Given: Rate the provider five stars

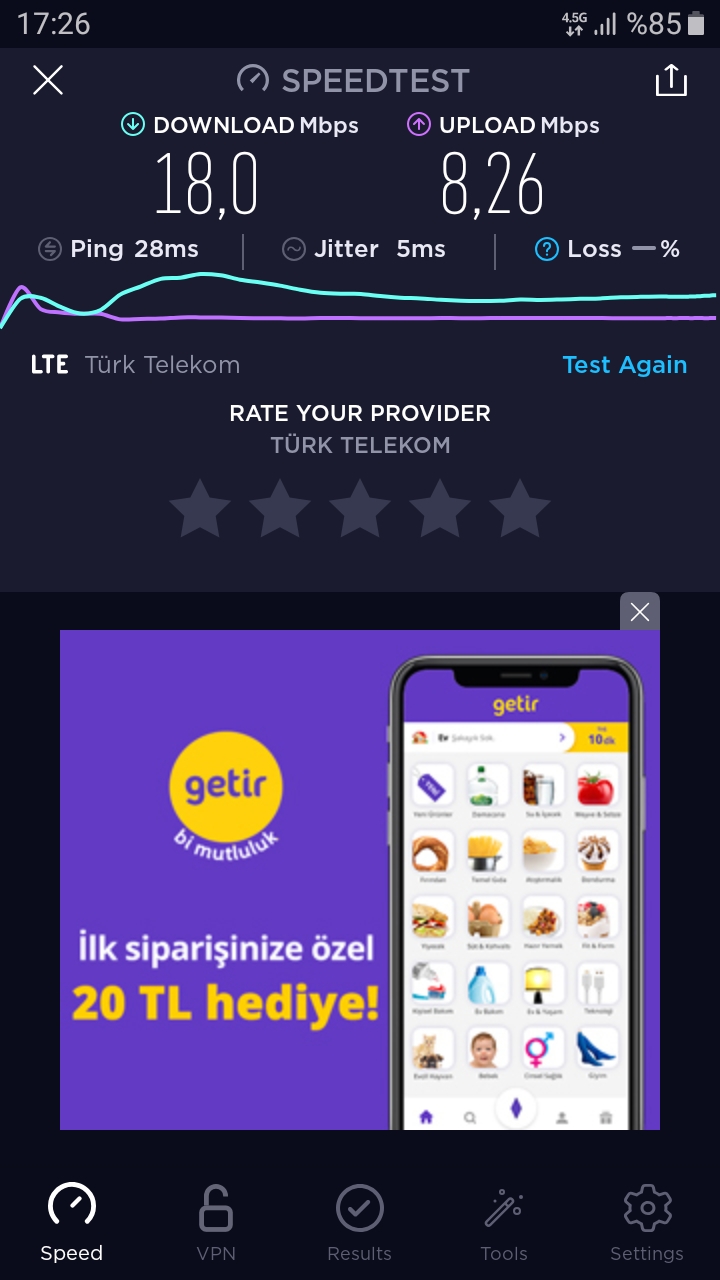Looking at the screenshot, I should 520,509.
